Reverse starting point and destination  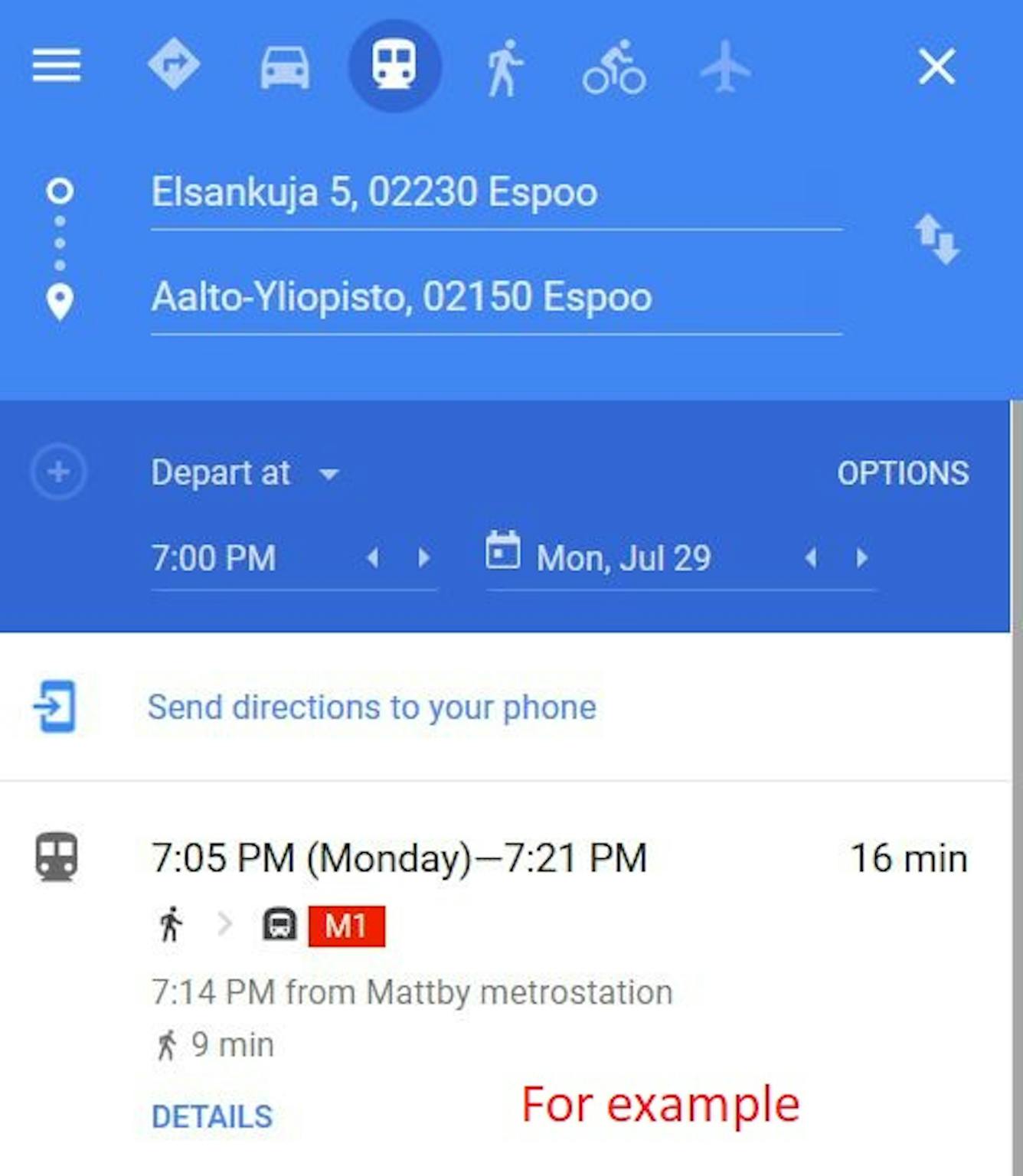(x=936, y=240)
